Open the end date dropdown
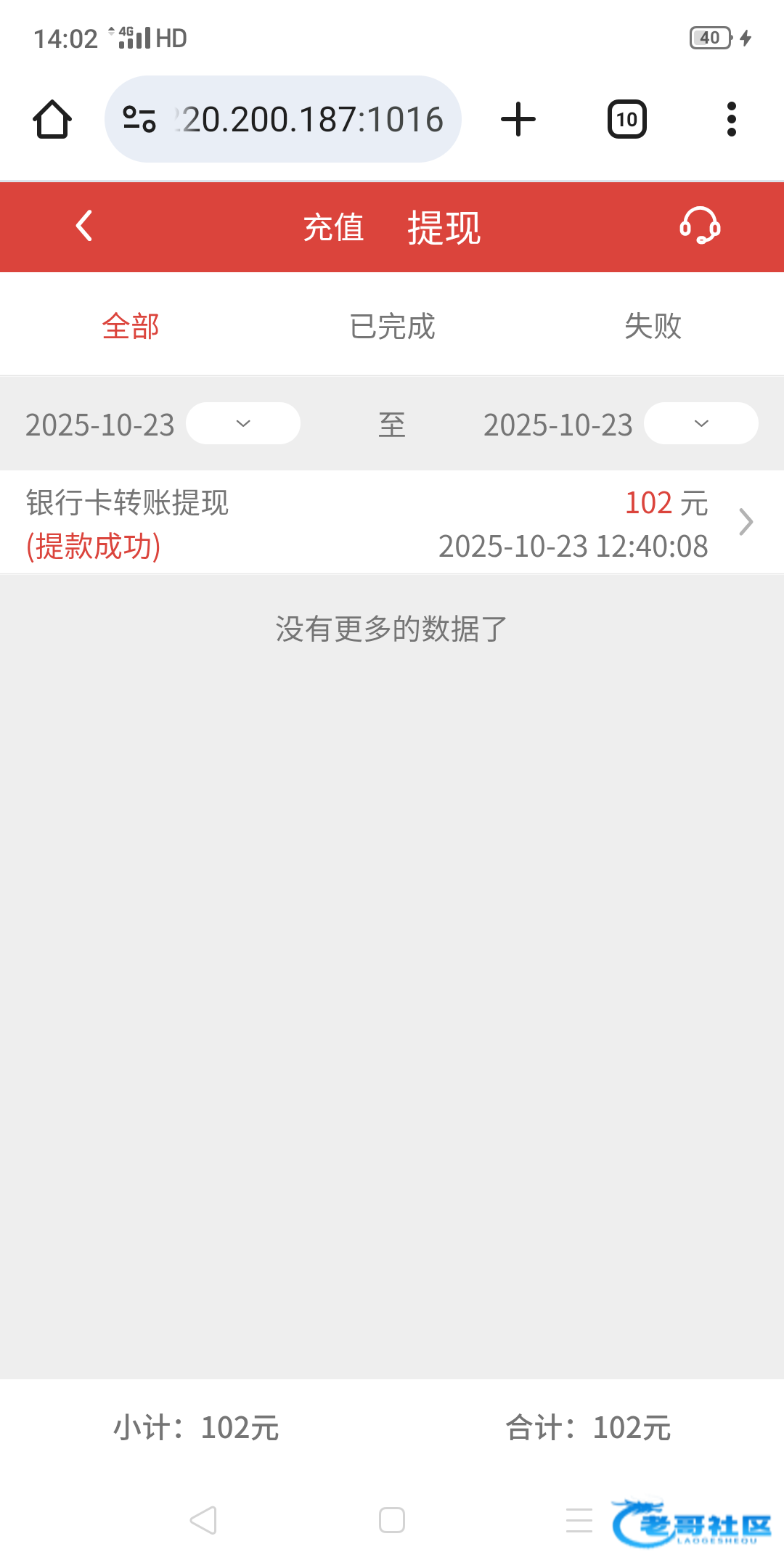Image resolution: width=784 pixels, height=1568 pixels. (701, 423)
